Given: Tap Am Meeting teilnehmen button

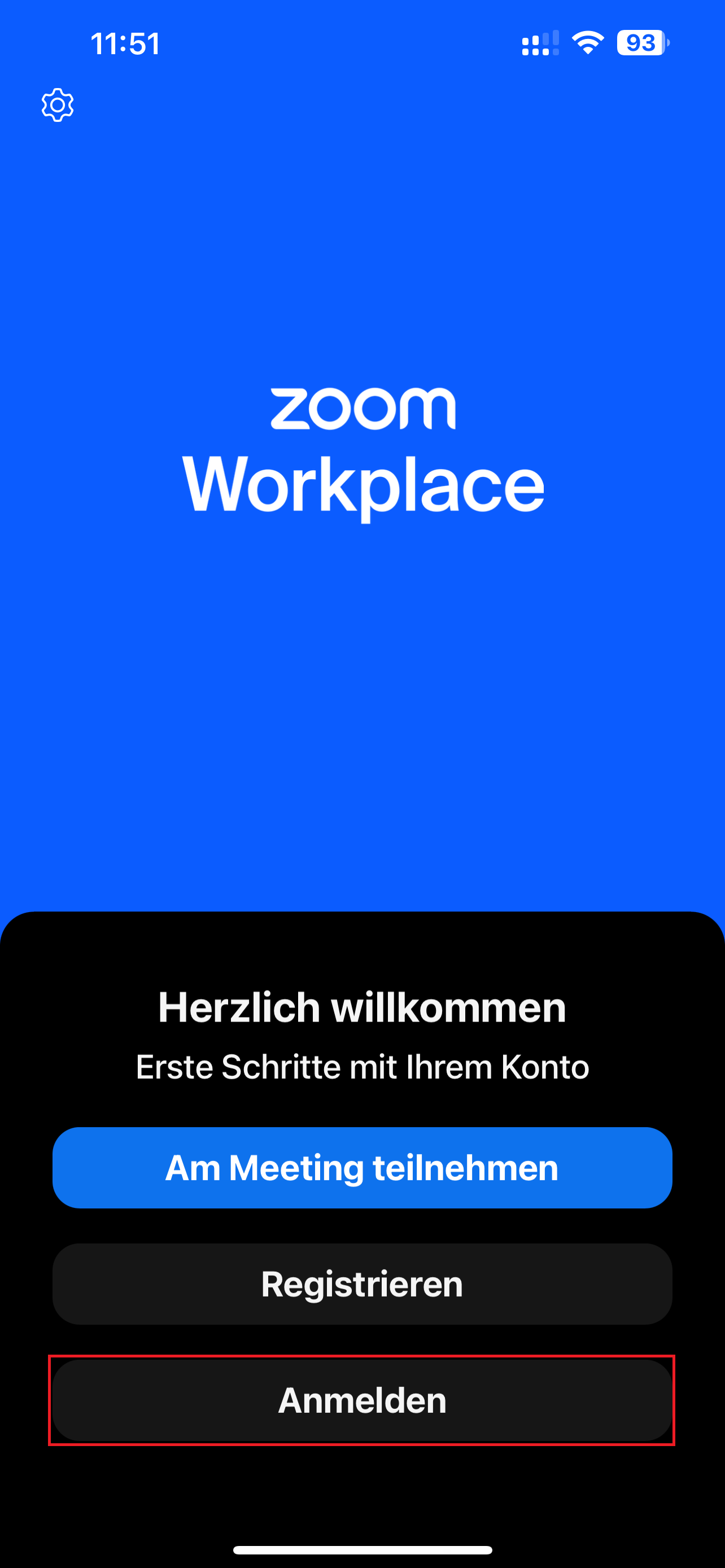Looking at the screenshot, I should 362,1167.
